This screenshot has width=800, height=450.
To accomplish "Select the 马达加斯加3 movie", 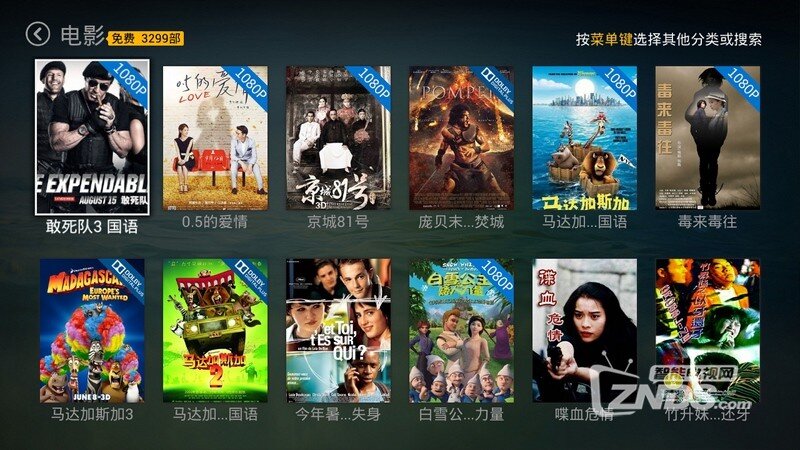I will pos(92,330).
